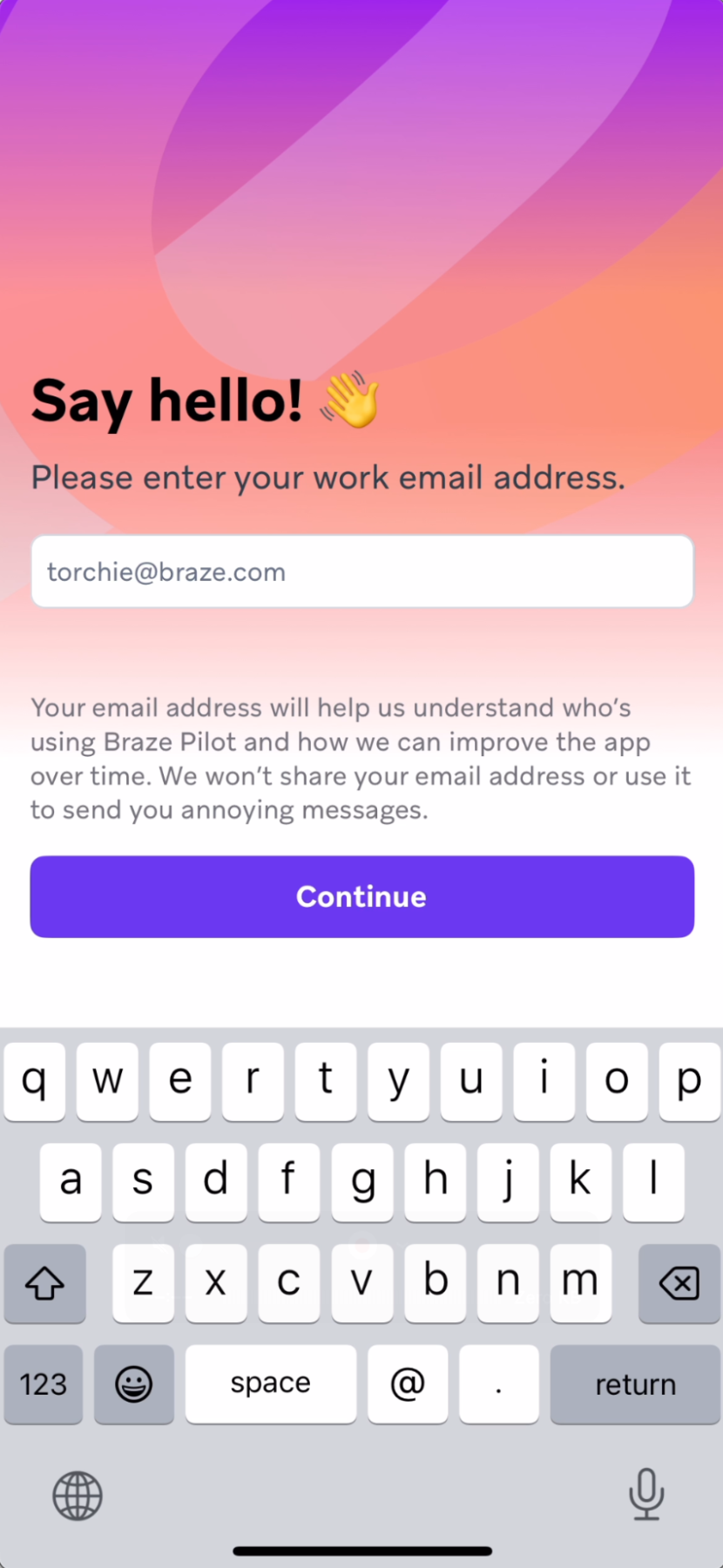
Task: Tap the letter p key
Action: 689,1081
